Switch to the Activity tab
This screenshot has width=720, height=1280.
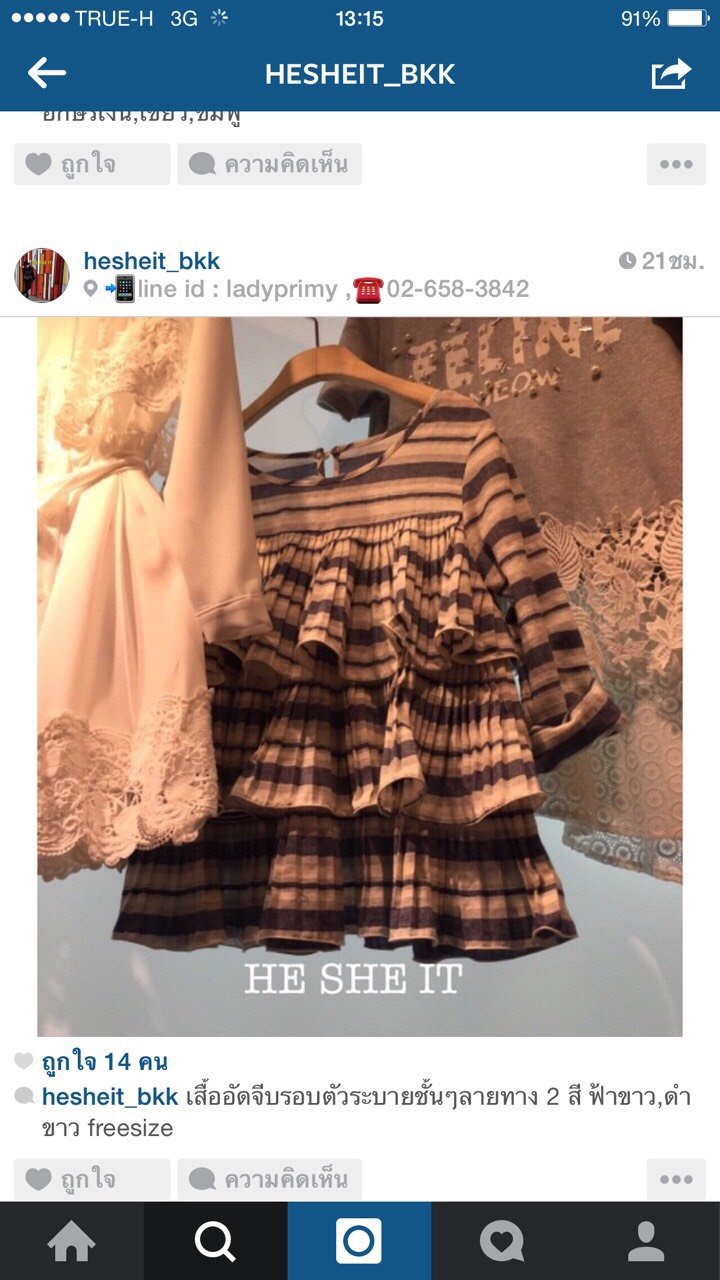click(x=503, y=1241)
